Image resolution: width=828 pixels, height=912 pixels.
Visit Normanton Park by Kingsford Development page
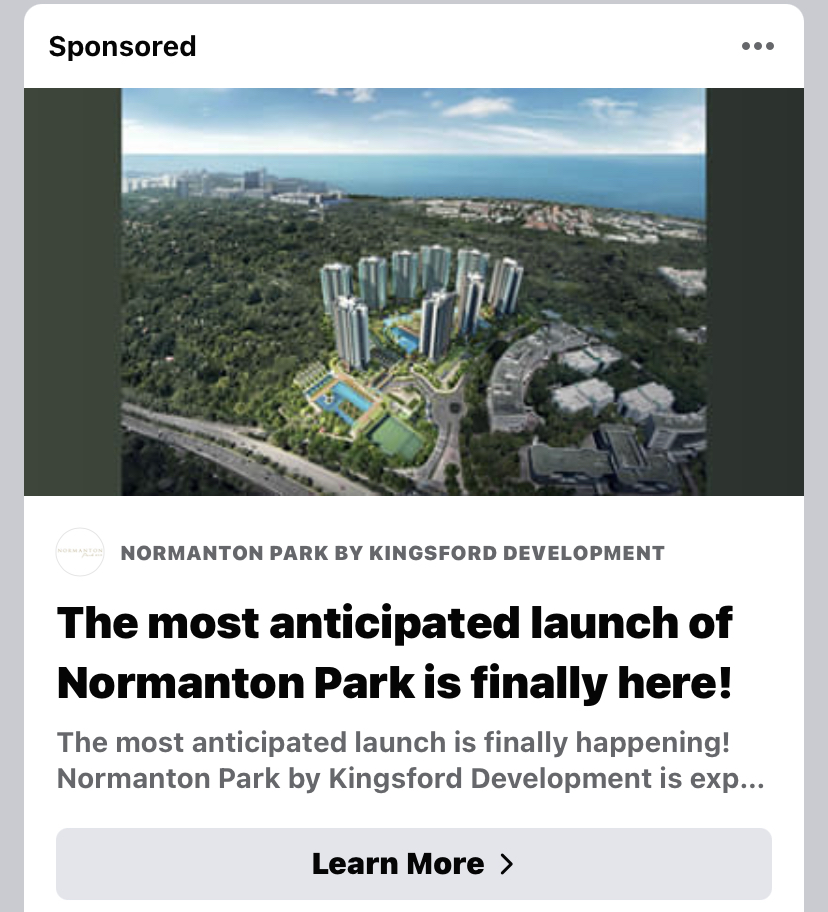392,553
